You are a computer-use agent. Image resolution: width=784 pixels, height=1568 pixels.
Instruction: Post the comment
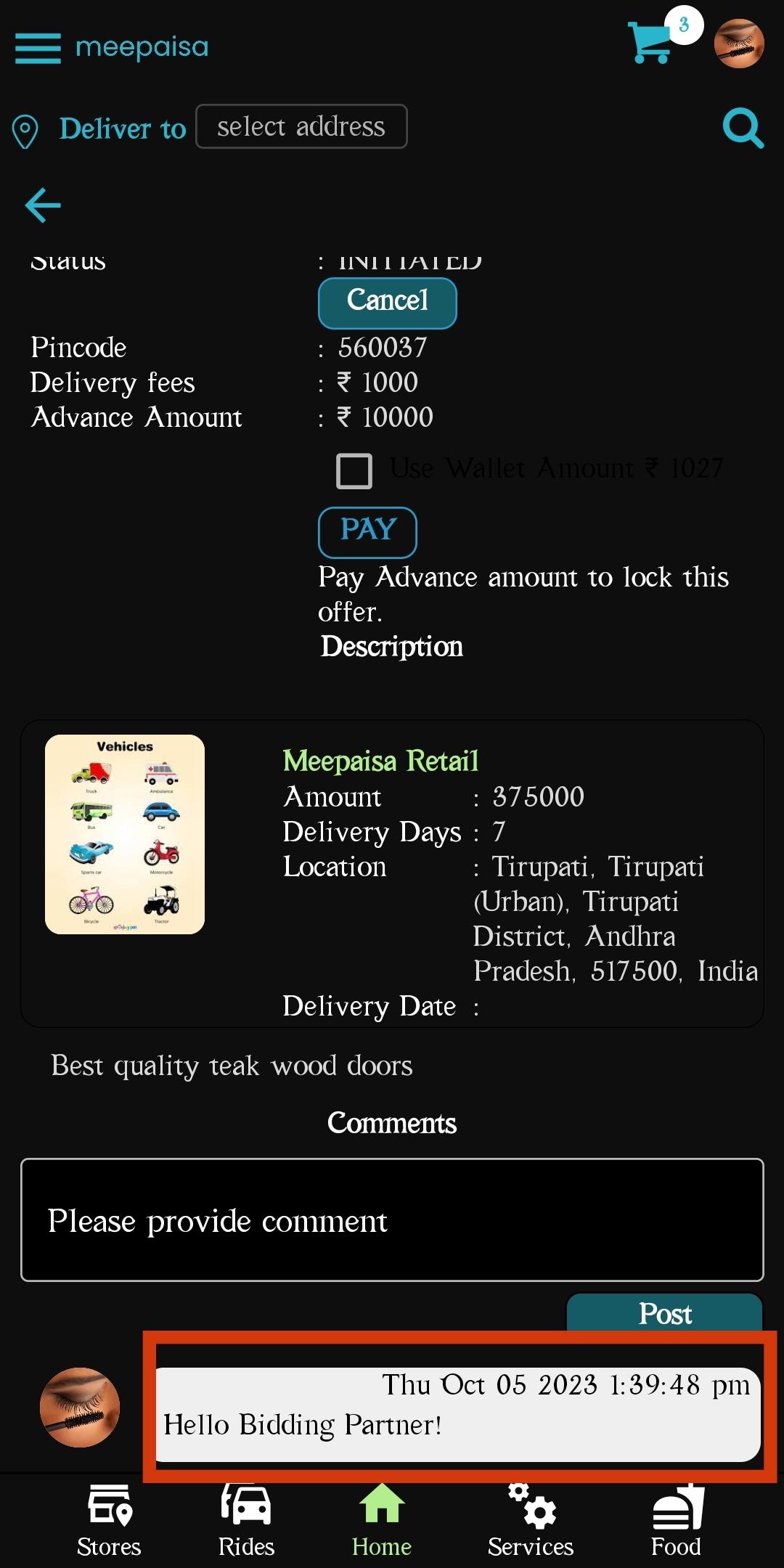[x=664, y=1312]
